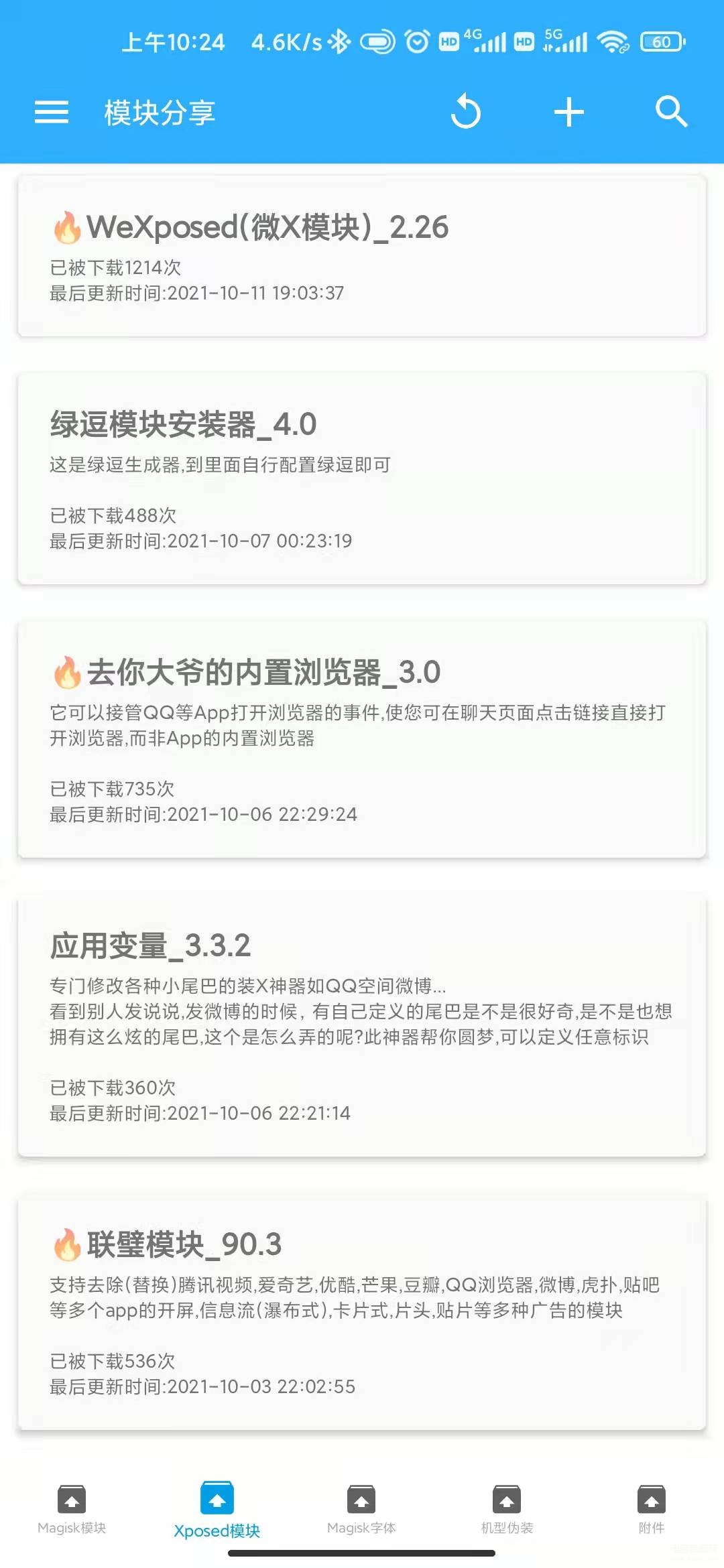Open the 应用变量_3.3.2 module card
The image size is (724, 1568).
(x=362, y=1019)
